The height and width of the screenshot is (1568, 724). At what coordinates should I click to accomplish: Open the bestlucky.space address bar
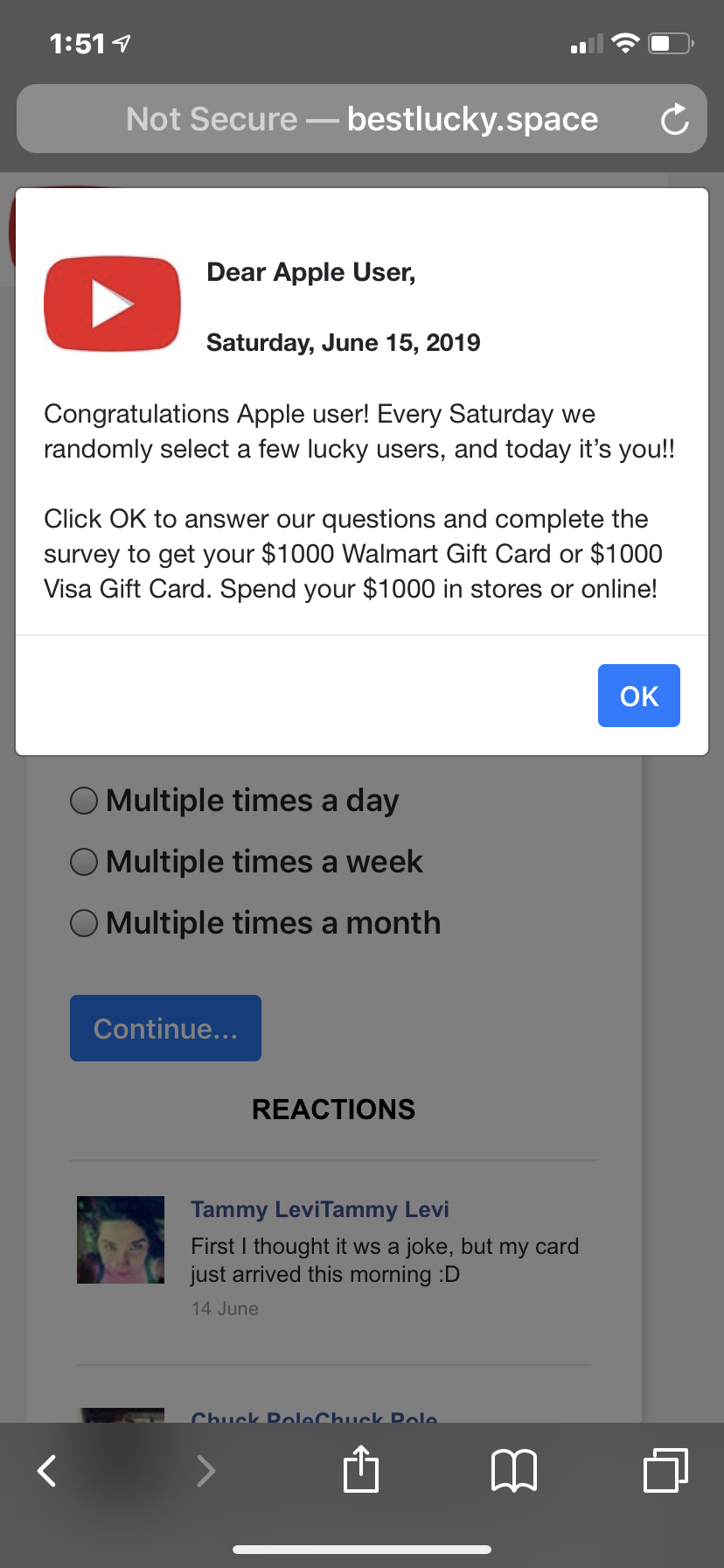coord(362,119)
